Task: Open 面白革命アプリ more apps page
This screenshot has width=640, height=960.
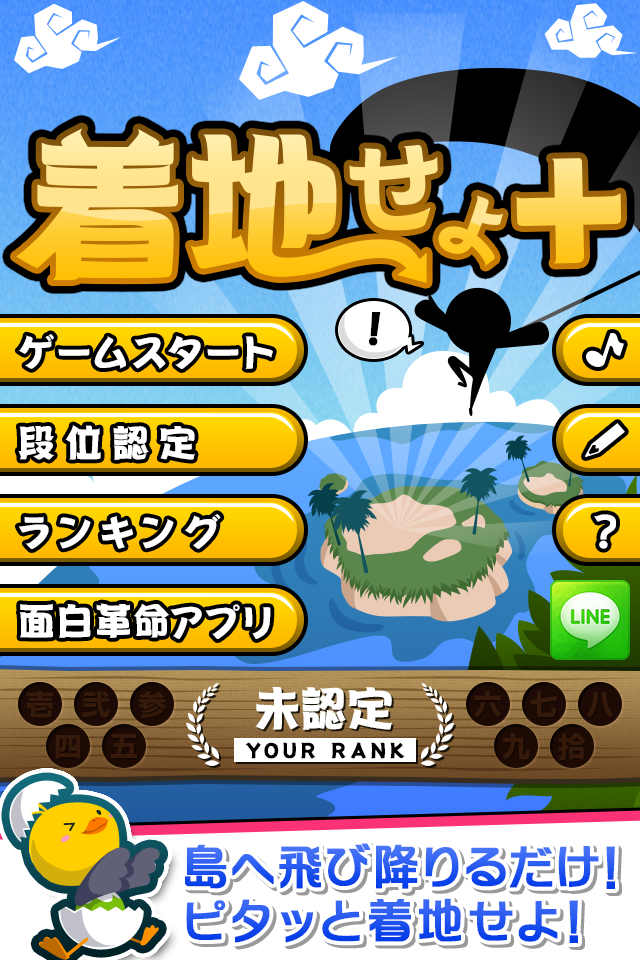Action: [148, 620]
